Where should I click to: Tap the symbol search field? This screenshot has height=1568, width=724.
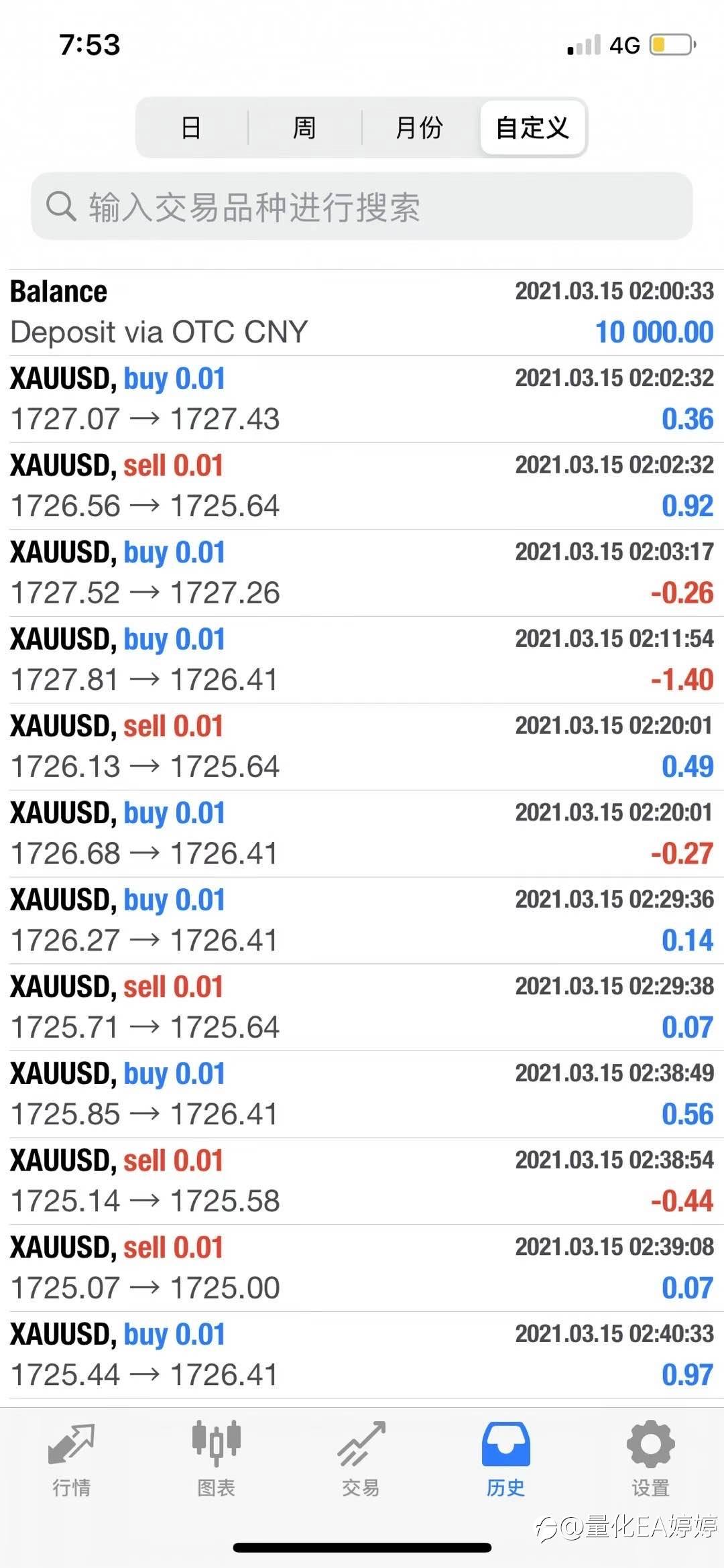click(x=362, y=206)
